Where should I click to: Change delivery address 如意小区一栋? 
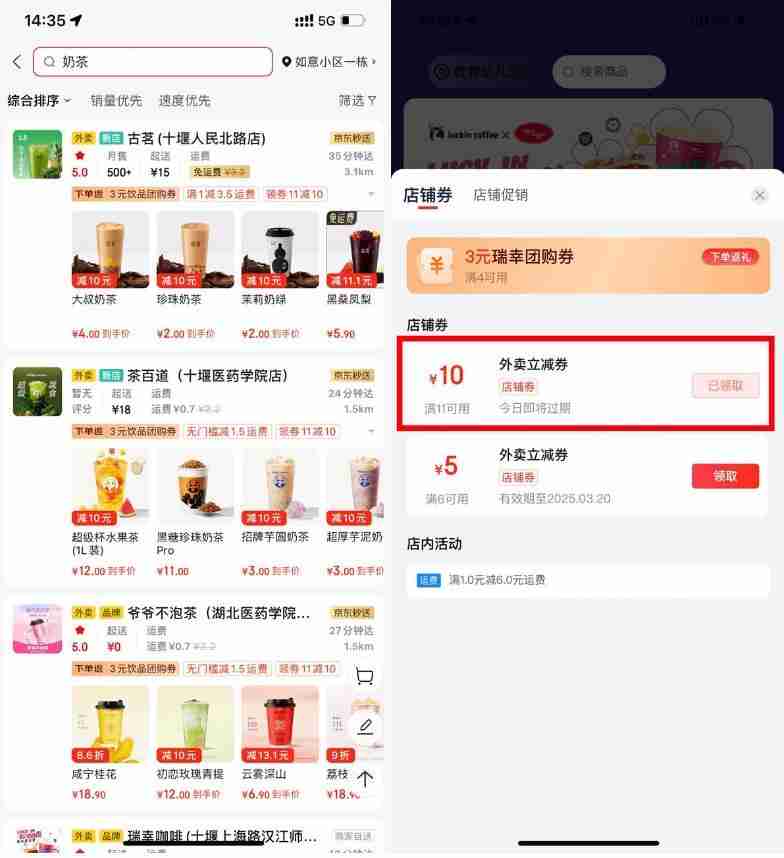coord(329,62)
